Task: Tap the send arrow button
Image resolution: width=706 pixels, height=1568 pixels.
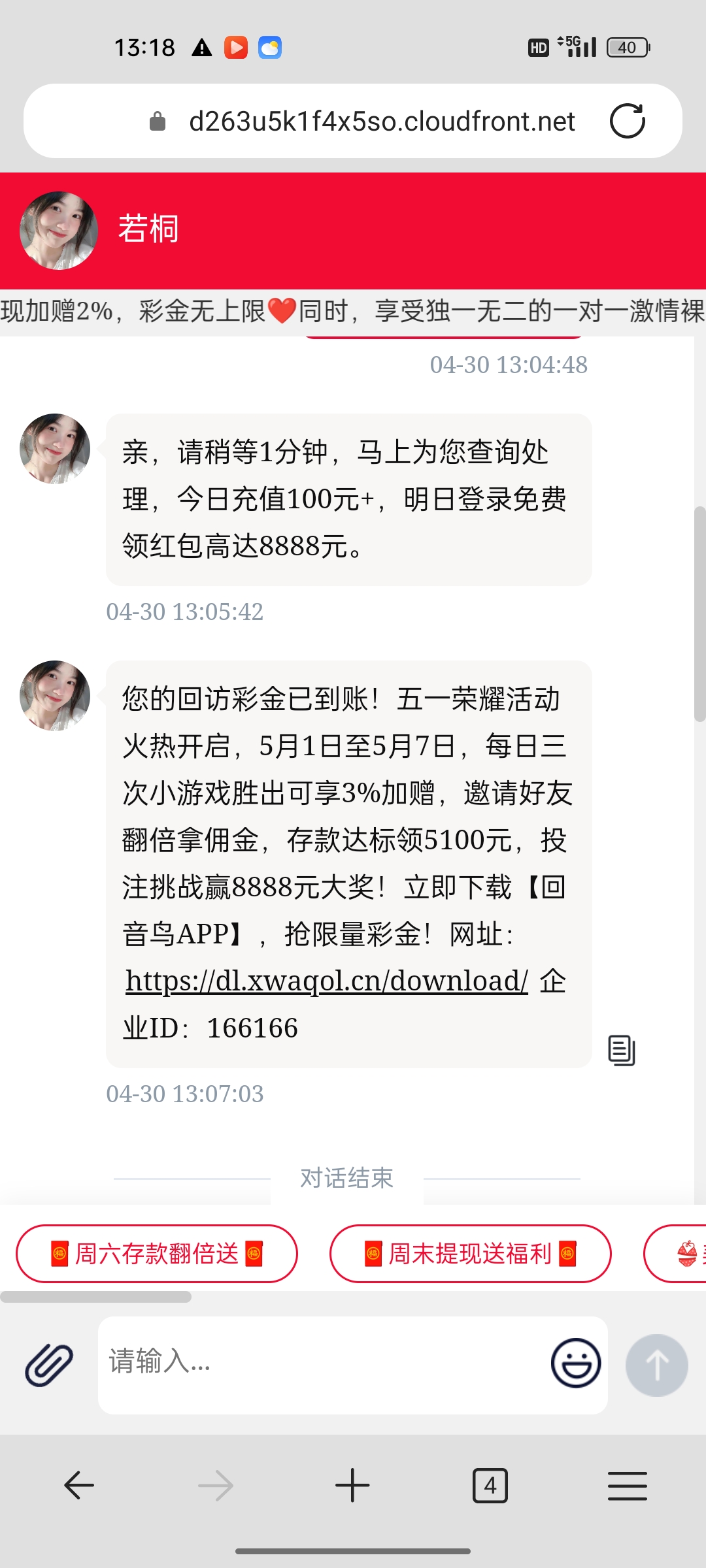Action: (656, 1365)
